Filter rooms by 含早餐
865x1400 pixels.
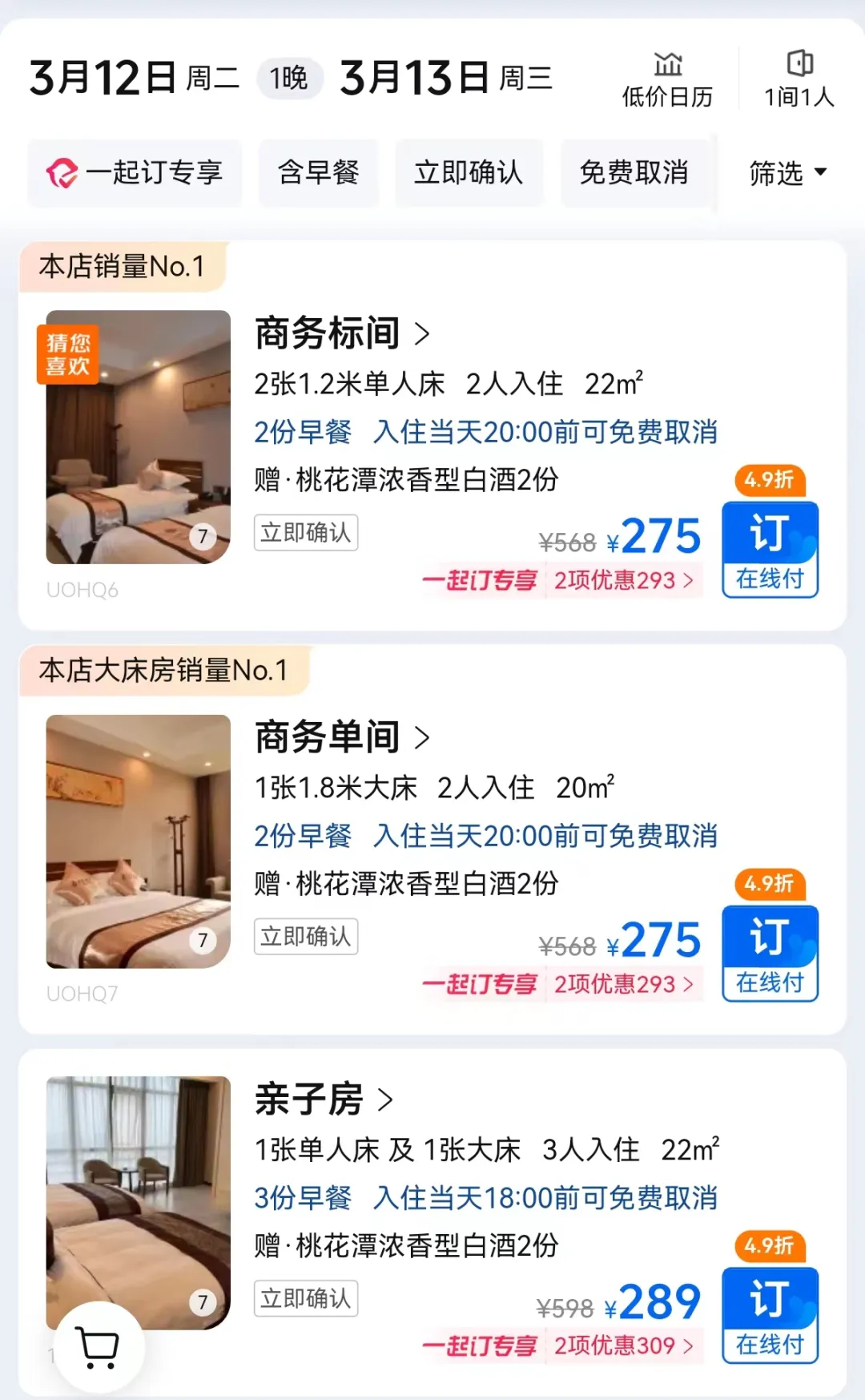(x=318, y=173)
